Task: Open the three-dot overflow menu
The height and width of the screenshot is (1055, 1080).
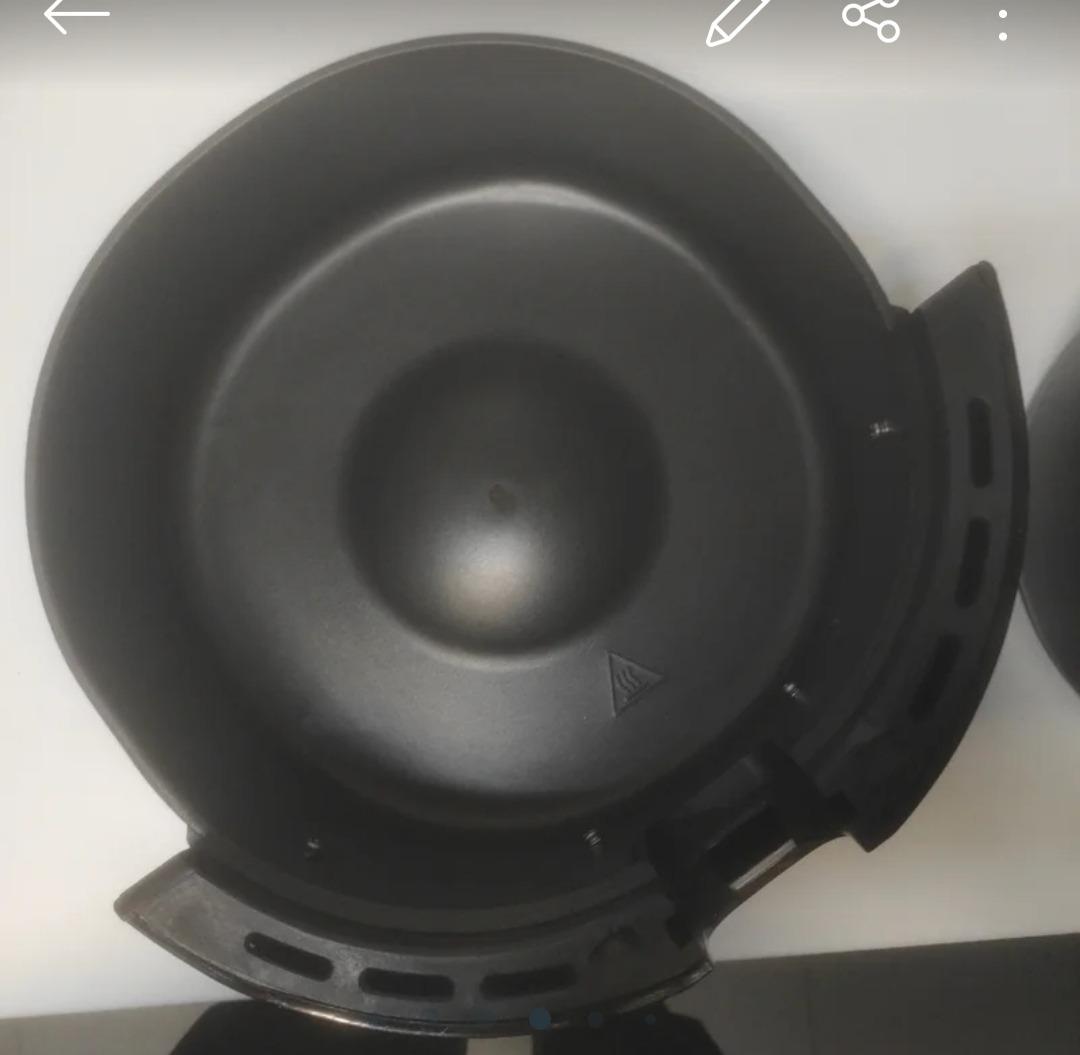Action: pos(1002,22)
